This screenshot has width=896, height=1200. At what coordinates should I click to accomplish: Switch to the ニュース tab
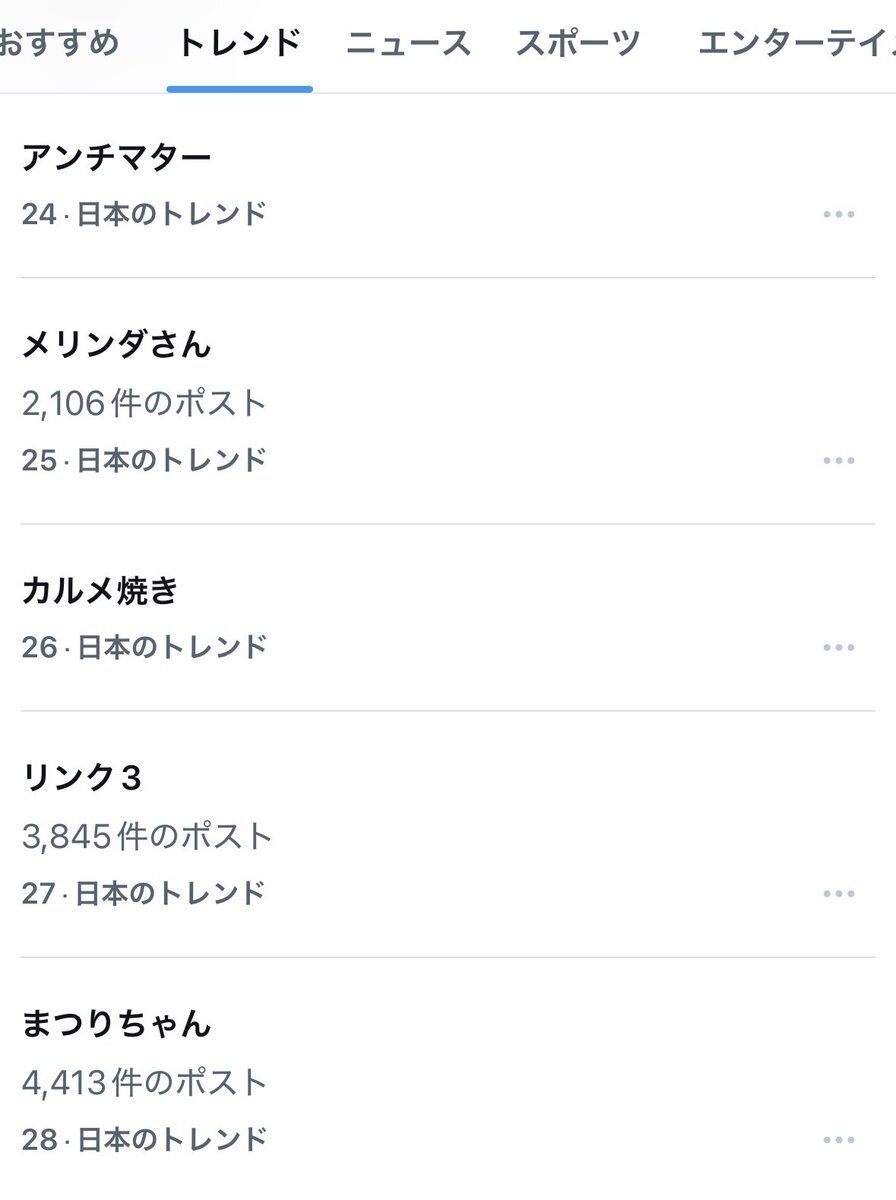click(x=409, y=43)
